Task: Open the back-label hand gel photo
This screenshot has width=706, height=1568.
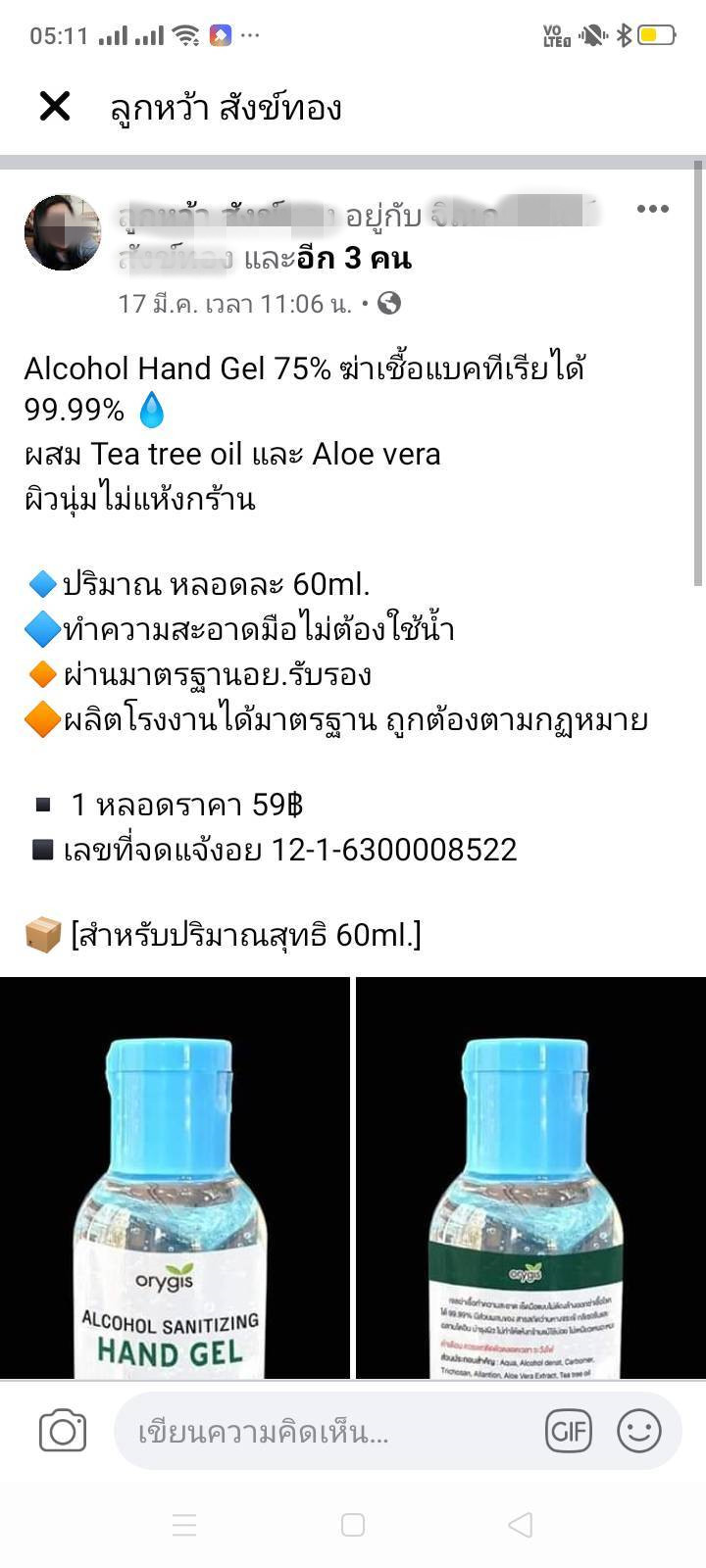Action: 530,1178
